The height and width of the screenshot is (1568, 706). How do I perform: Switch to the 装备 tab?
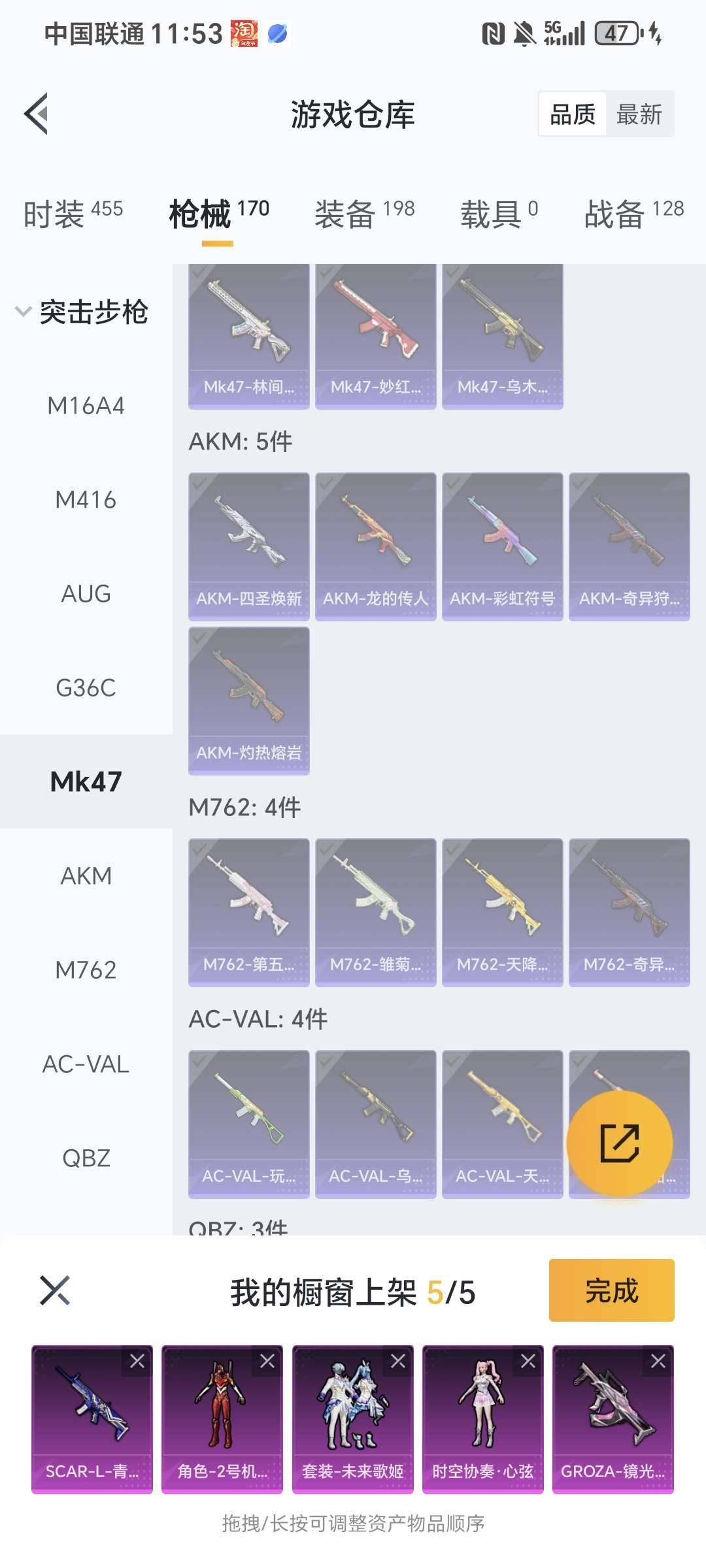coord(364,214)
